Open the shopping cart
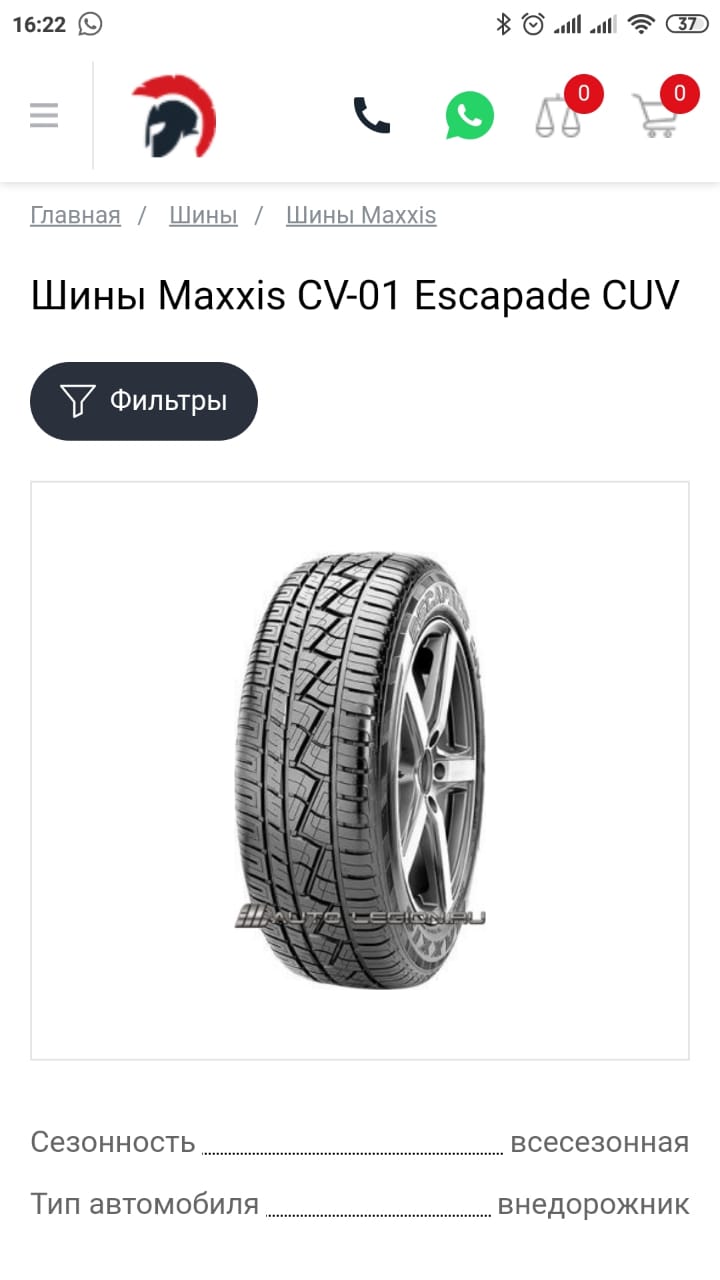 pos(656,116)
